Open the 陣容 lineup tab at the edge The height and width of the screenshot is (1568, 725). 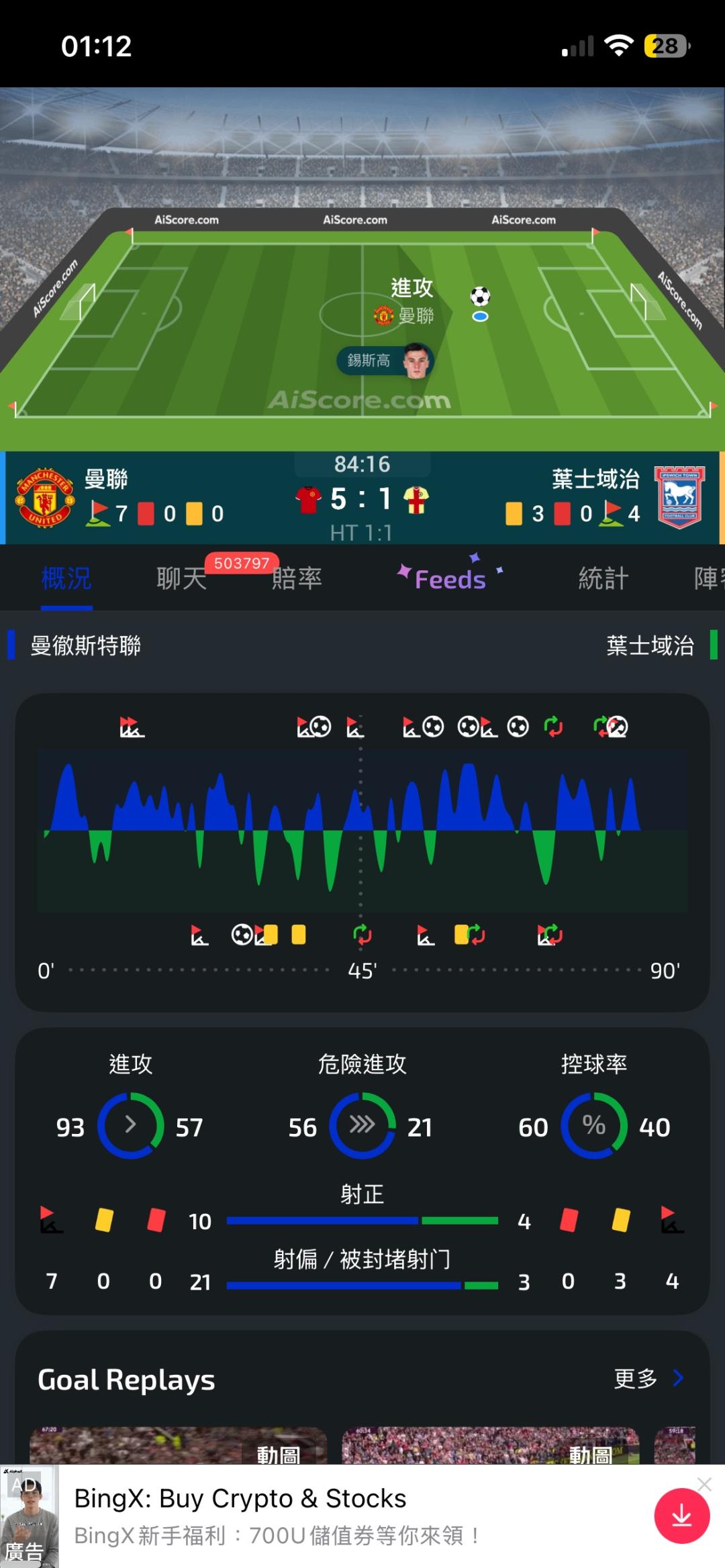[709, 578]
